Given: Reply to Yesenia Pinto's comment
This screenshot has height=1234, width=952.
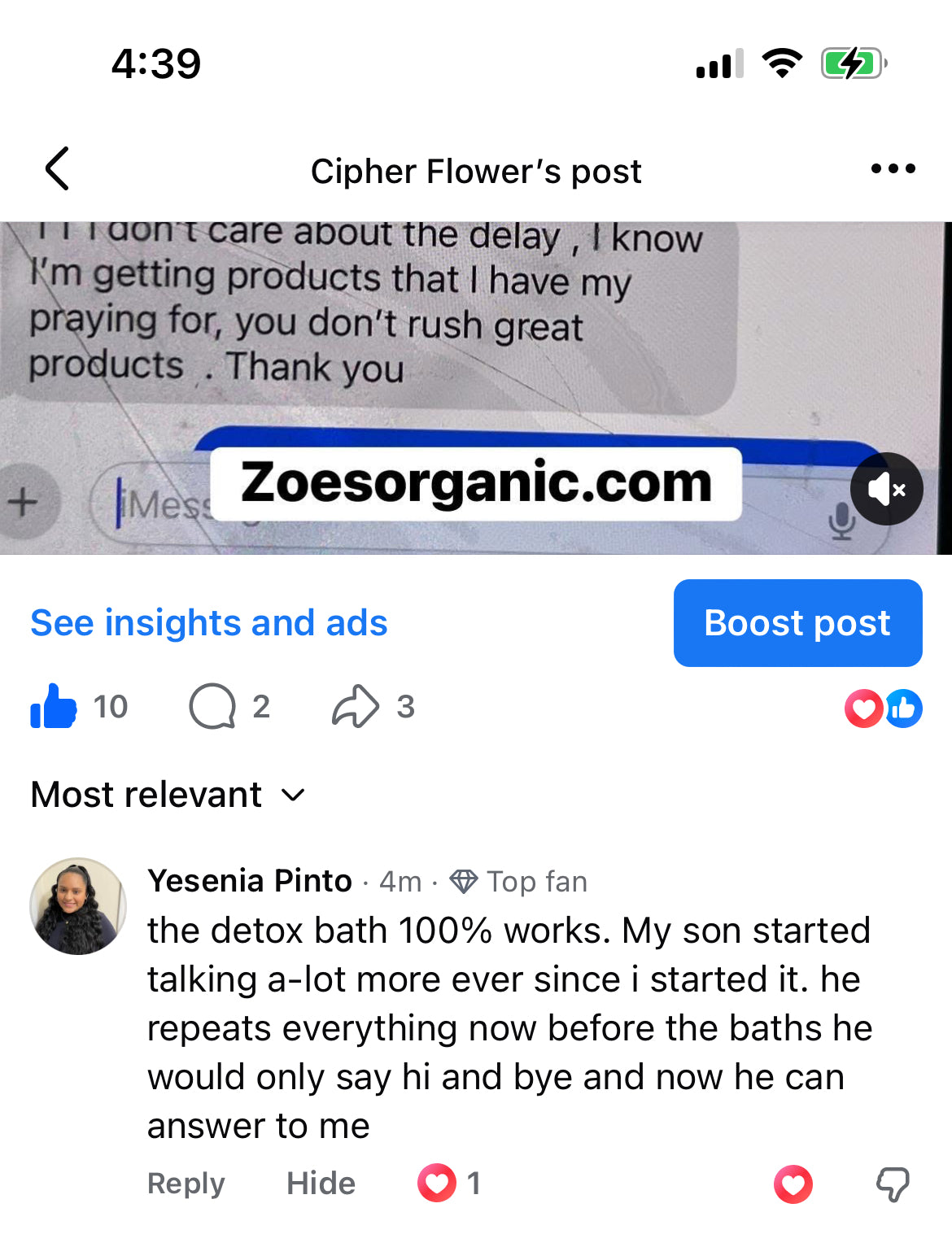Looking at the screenshot, I should pos(186,1184).
